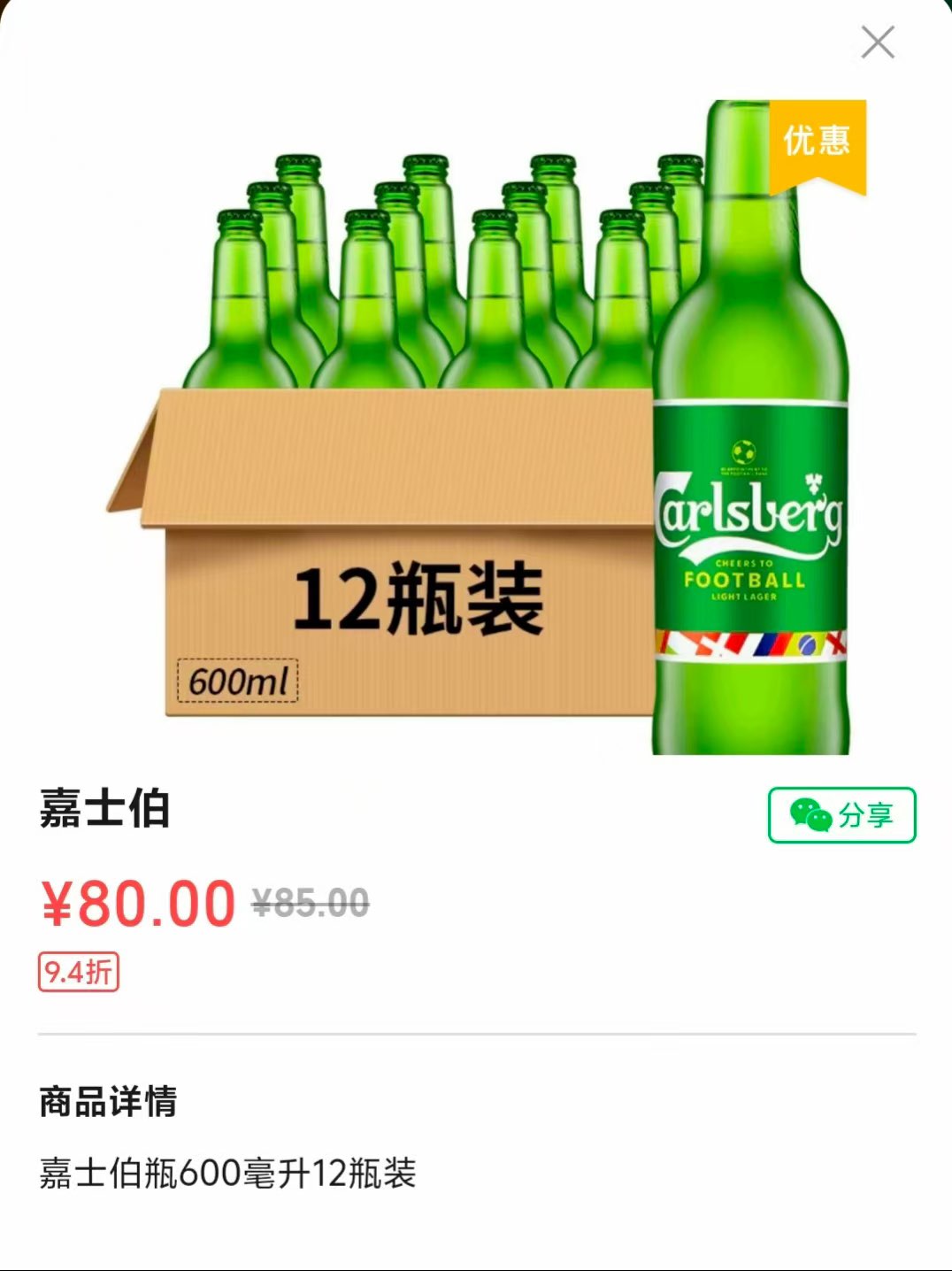952x1271 pixels.
Task: Share 嘉士伯 via the 分享 button
Action: (x=841, y=814)
